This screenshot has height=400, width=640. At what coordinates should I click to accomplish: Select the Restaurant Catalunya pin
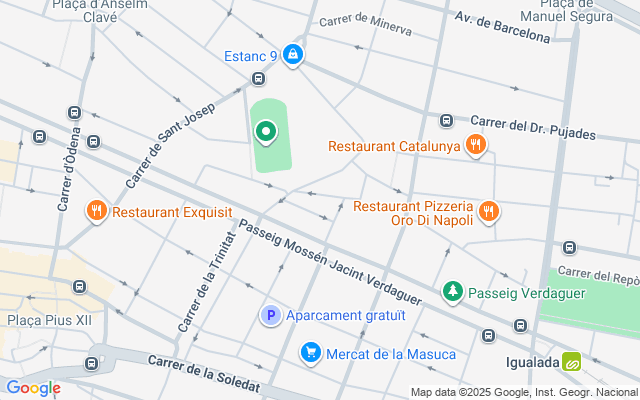point(476,146)
